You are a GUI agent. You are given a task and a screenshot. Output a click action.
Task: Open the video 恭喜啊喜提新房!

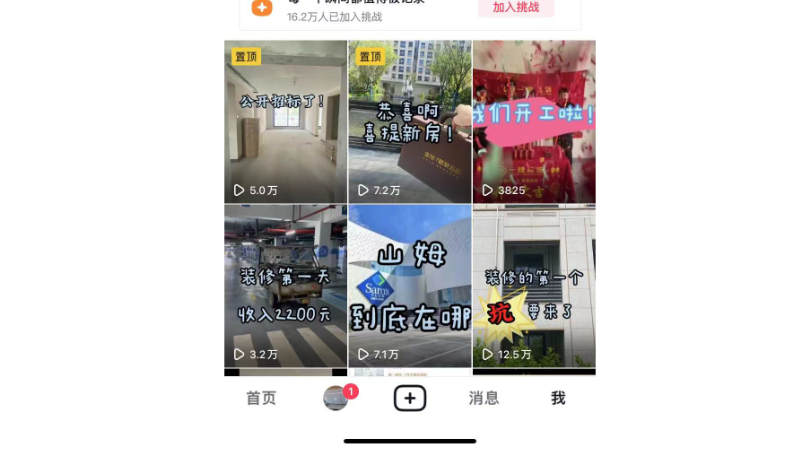point(409,120)
